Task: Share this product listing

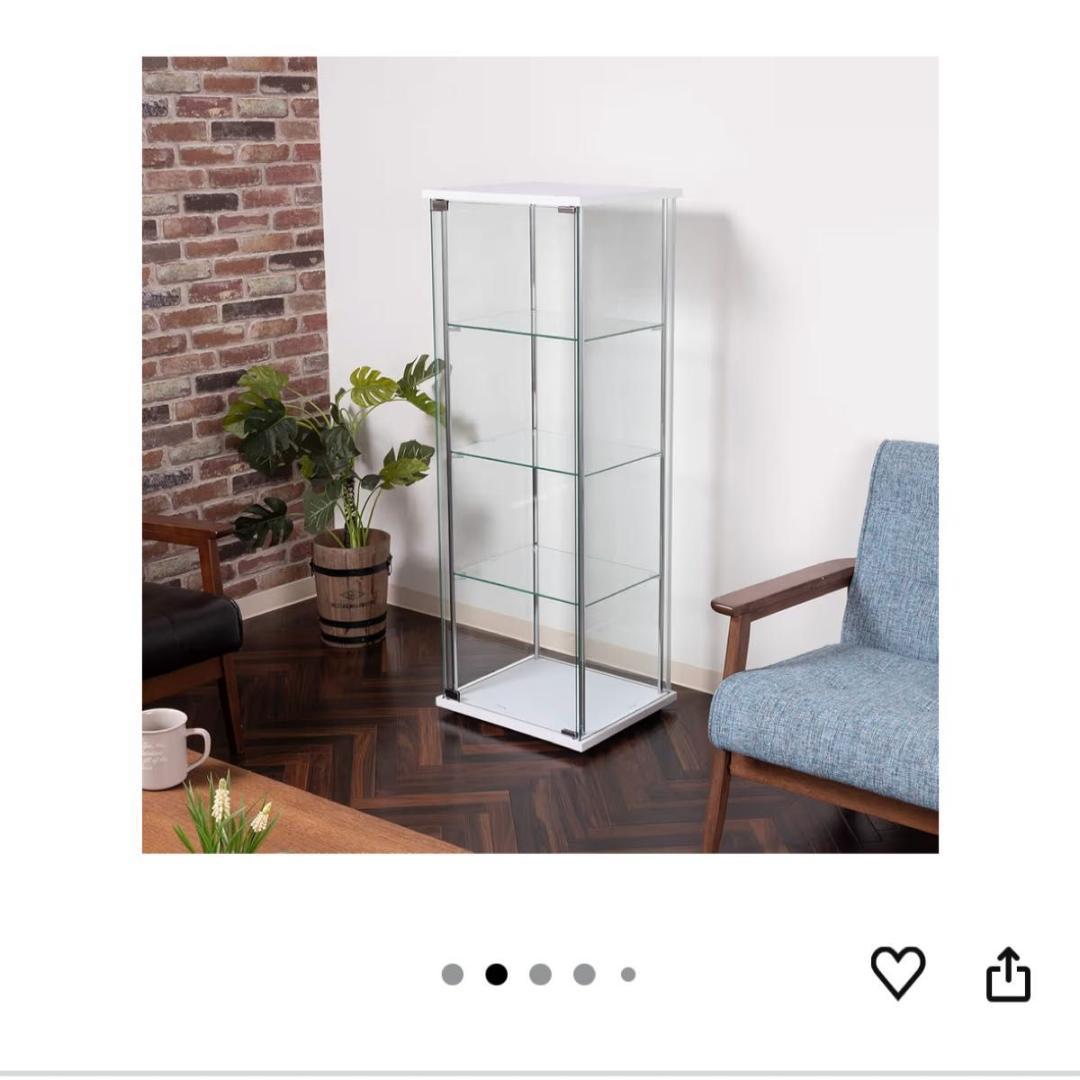Action: (x=1007, y=974)
